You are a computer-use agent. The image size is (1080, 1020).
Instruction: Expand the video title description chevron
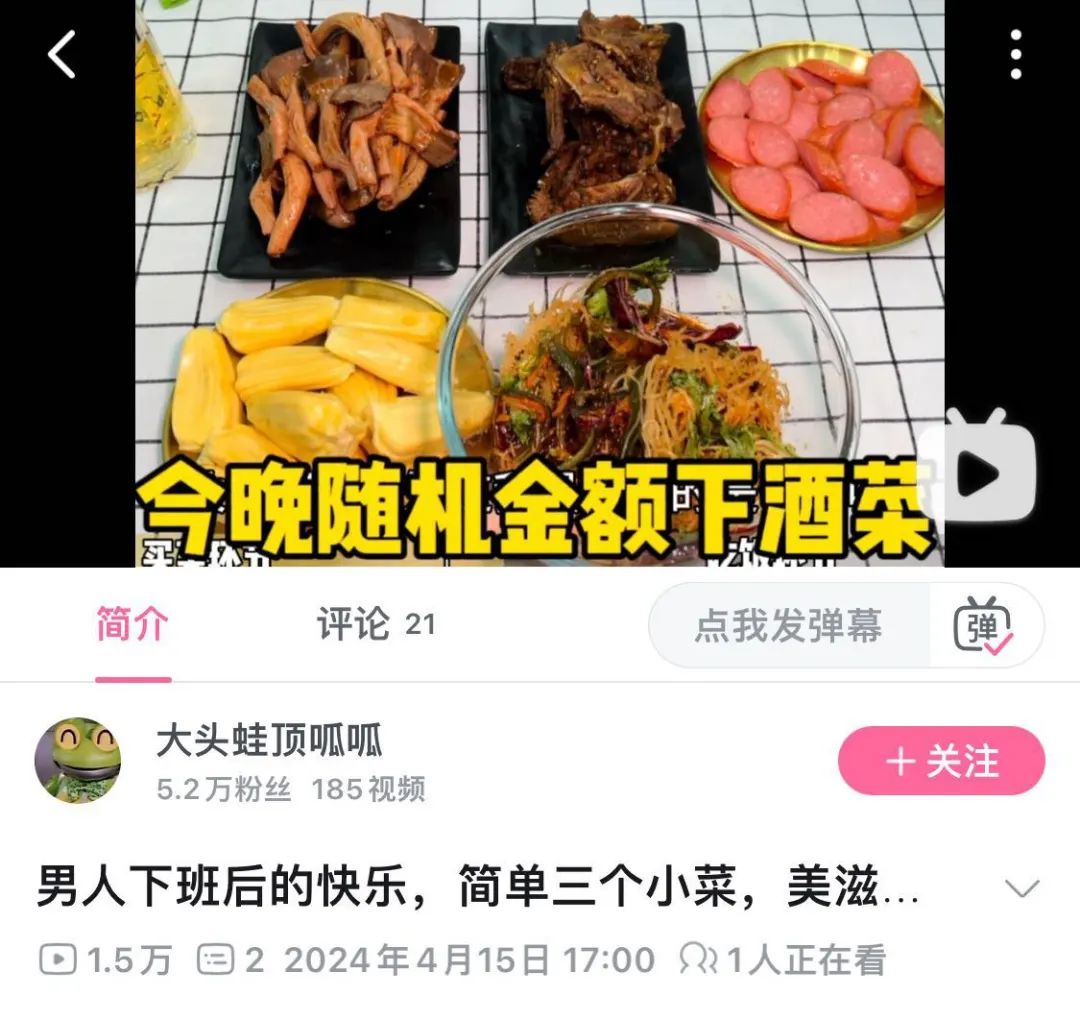coord(1021,888)
